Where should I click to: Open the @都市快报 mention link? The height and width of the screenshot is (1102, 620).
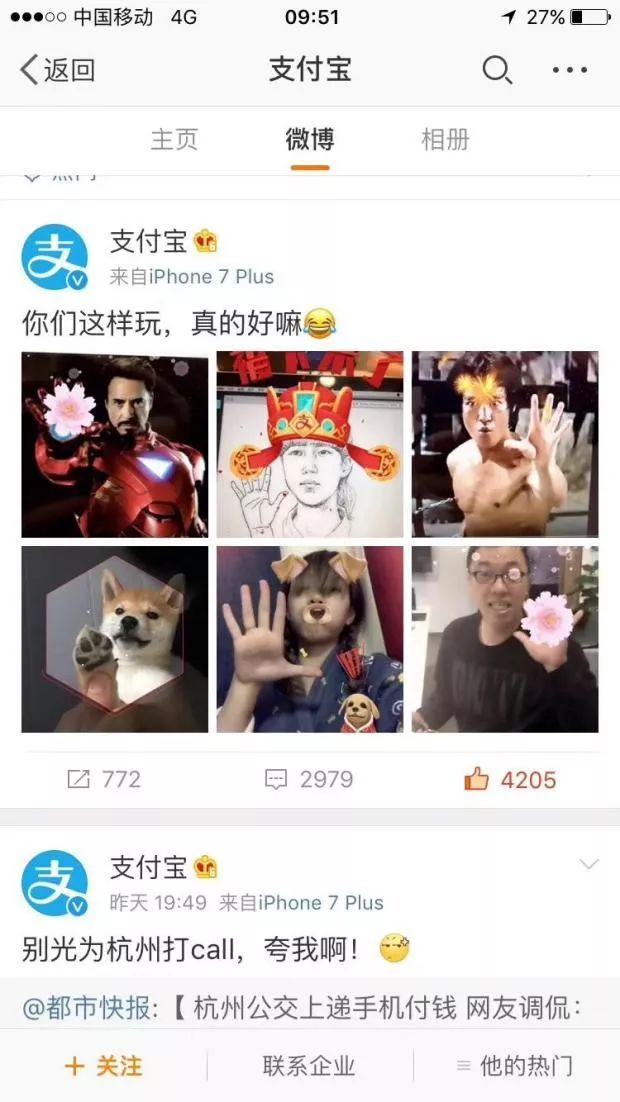[87, 1007]
